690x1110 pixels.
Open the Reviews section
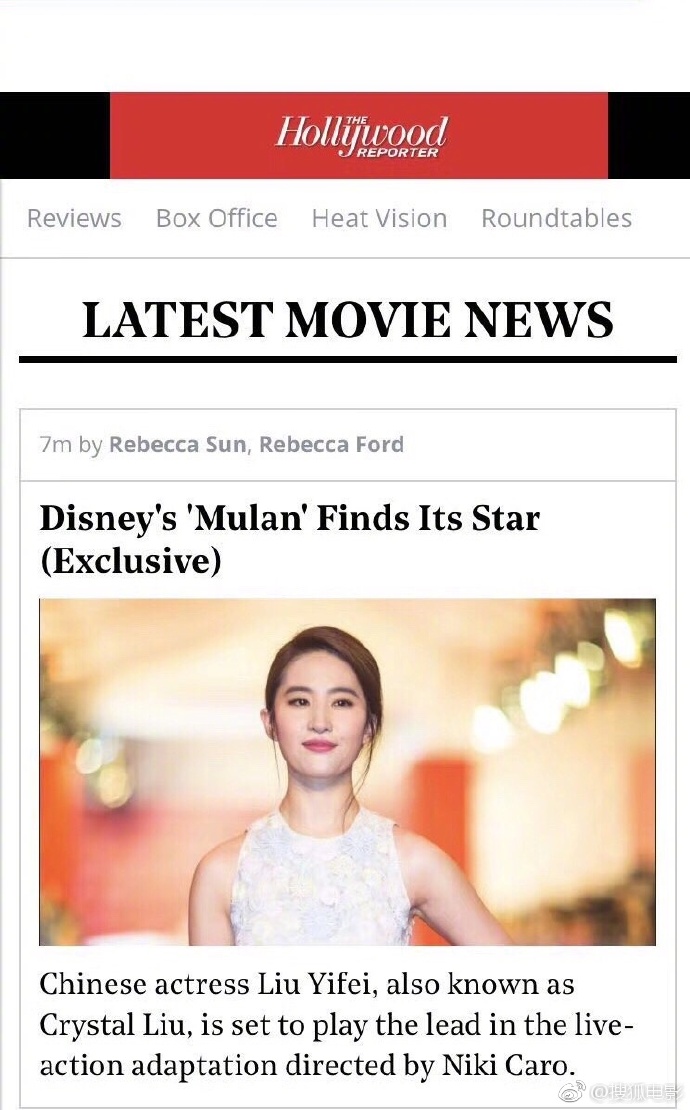[x=74, y=218]
